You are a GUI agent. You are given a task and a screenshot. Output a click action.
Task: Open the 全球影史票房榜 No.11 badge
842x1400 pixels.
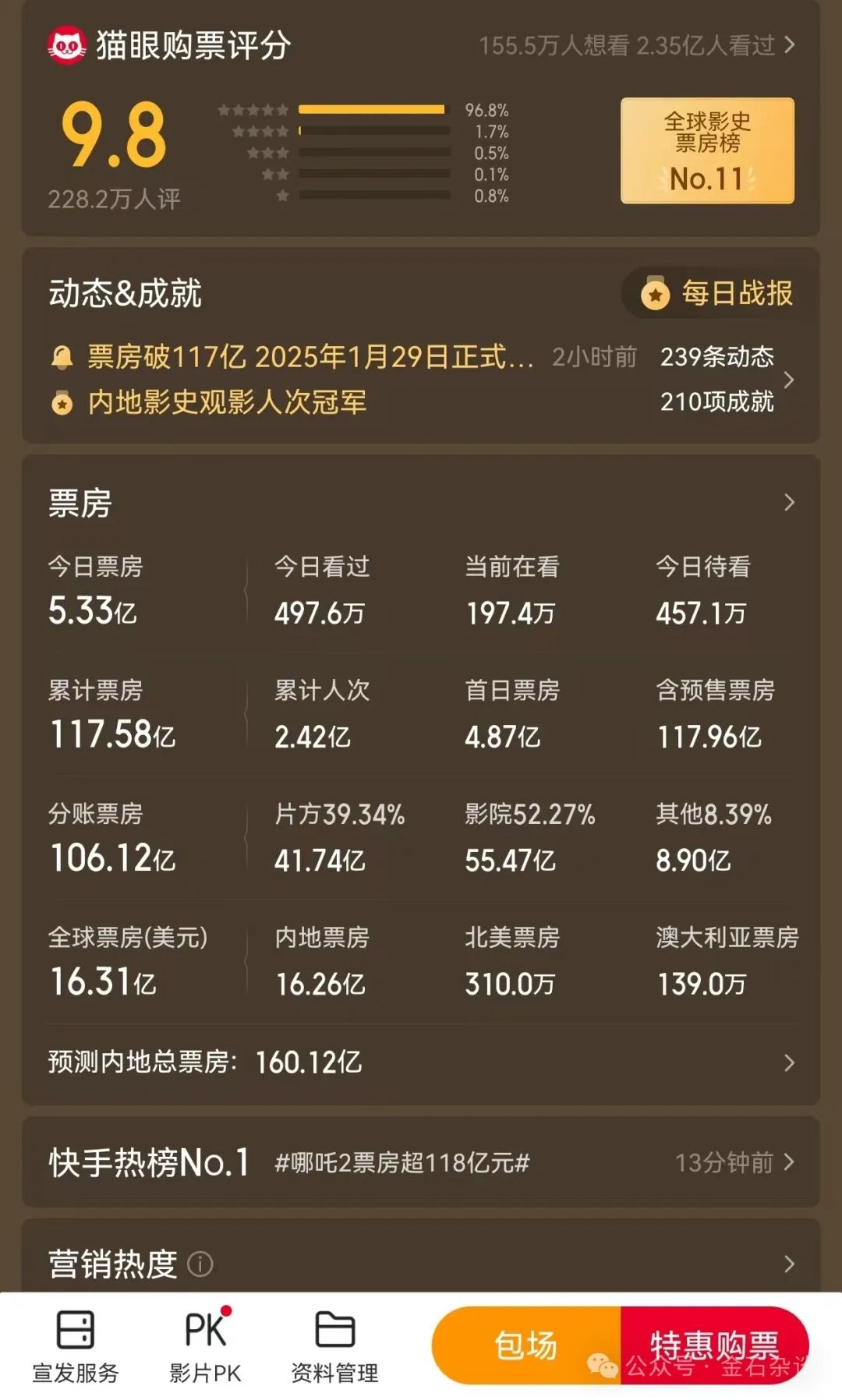pos(707,150)
